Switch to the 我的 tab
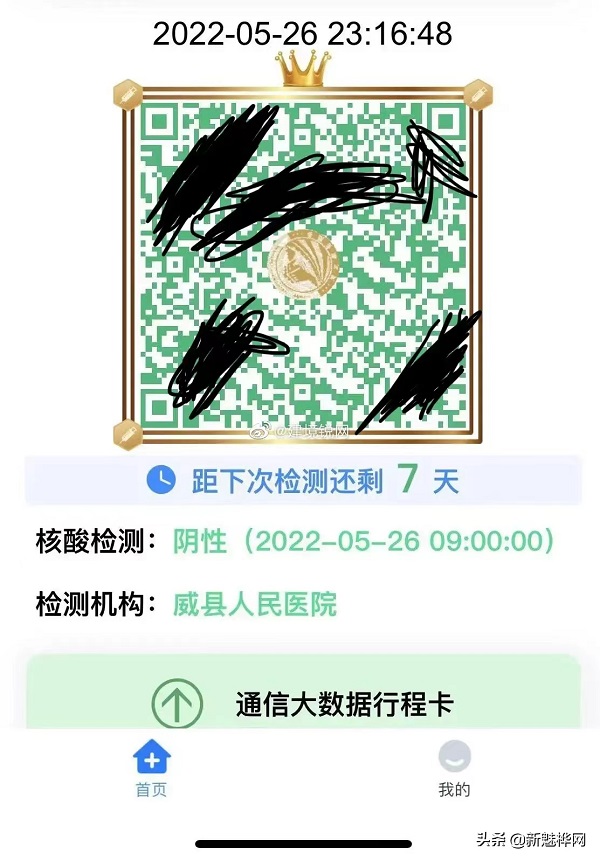The image size is (600, 861). coord(453,770)
